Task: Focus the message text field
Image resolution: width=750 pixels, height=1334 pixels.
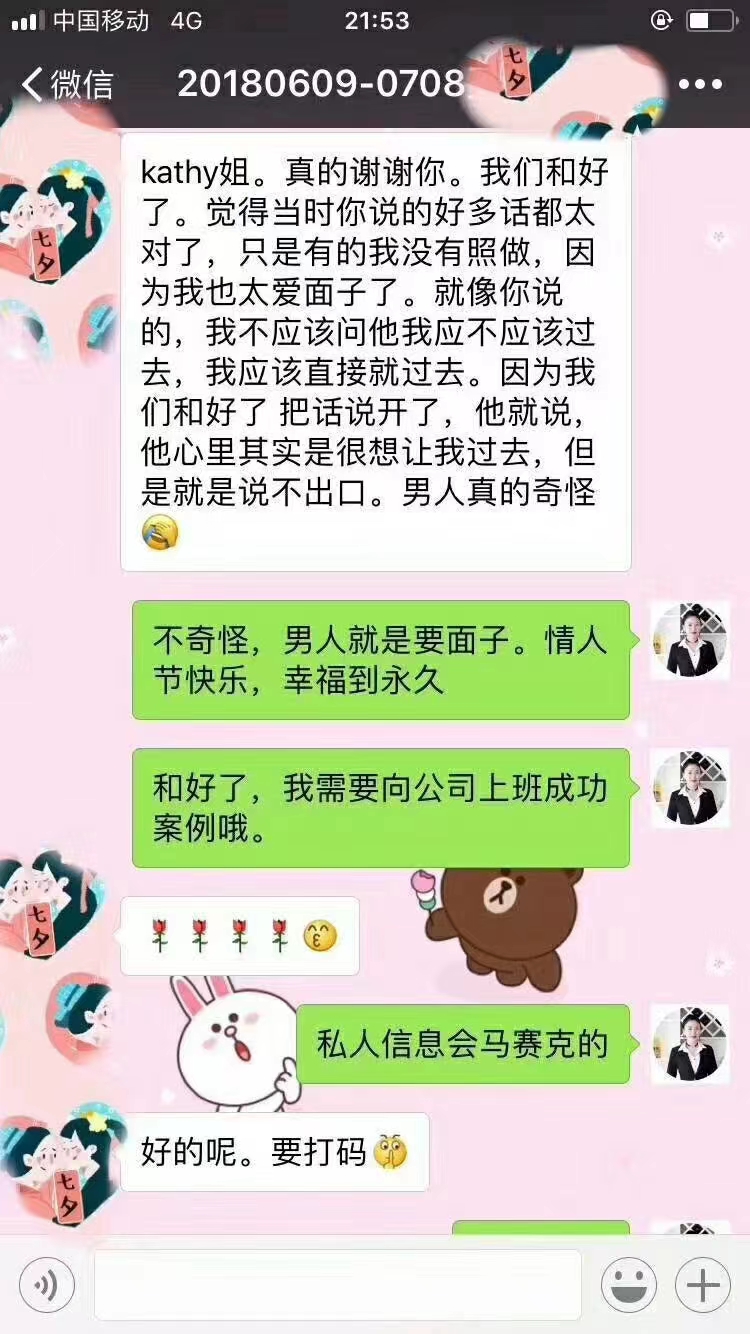Action: [338, 1284]
